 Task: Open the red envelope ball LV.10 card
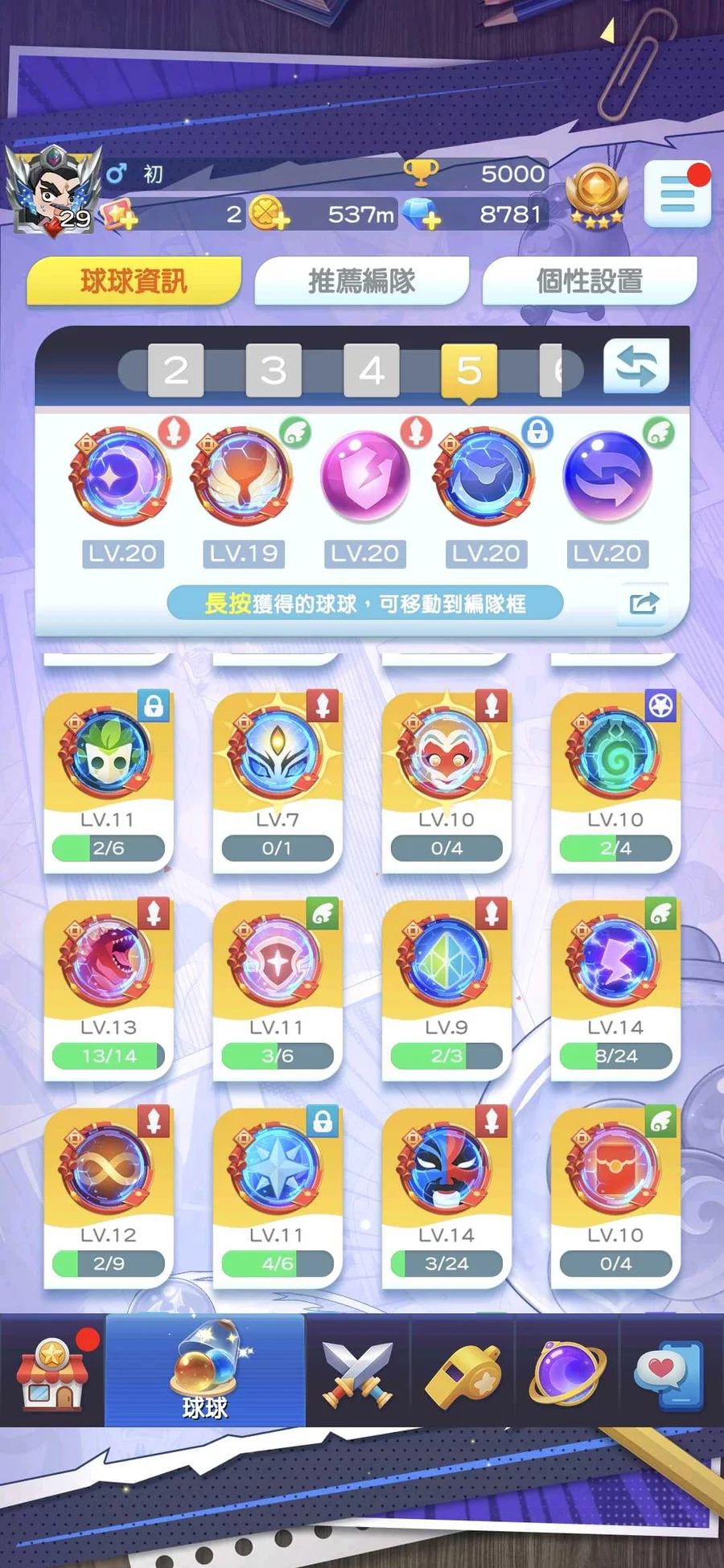point(615,1197)
